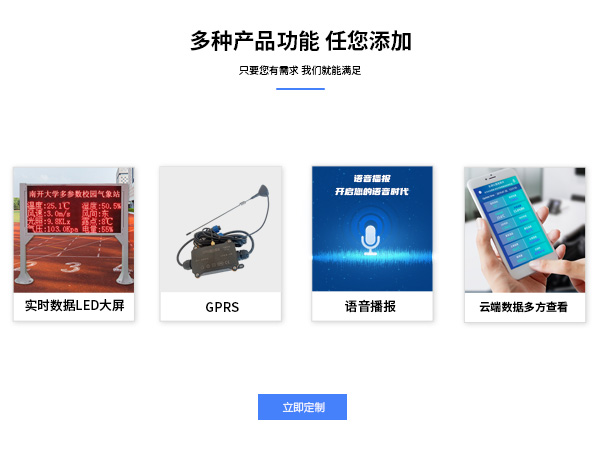This screenshot has height=450, width=600.
Task: Select the 语音播报 card
Action: tap(372, 243)
